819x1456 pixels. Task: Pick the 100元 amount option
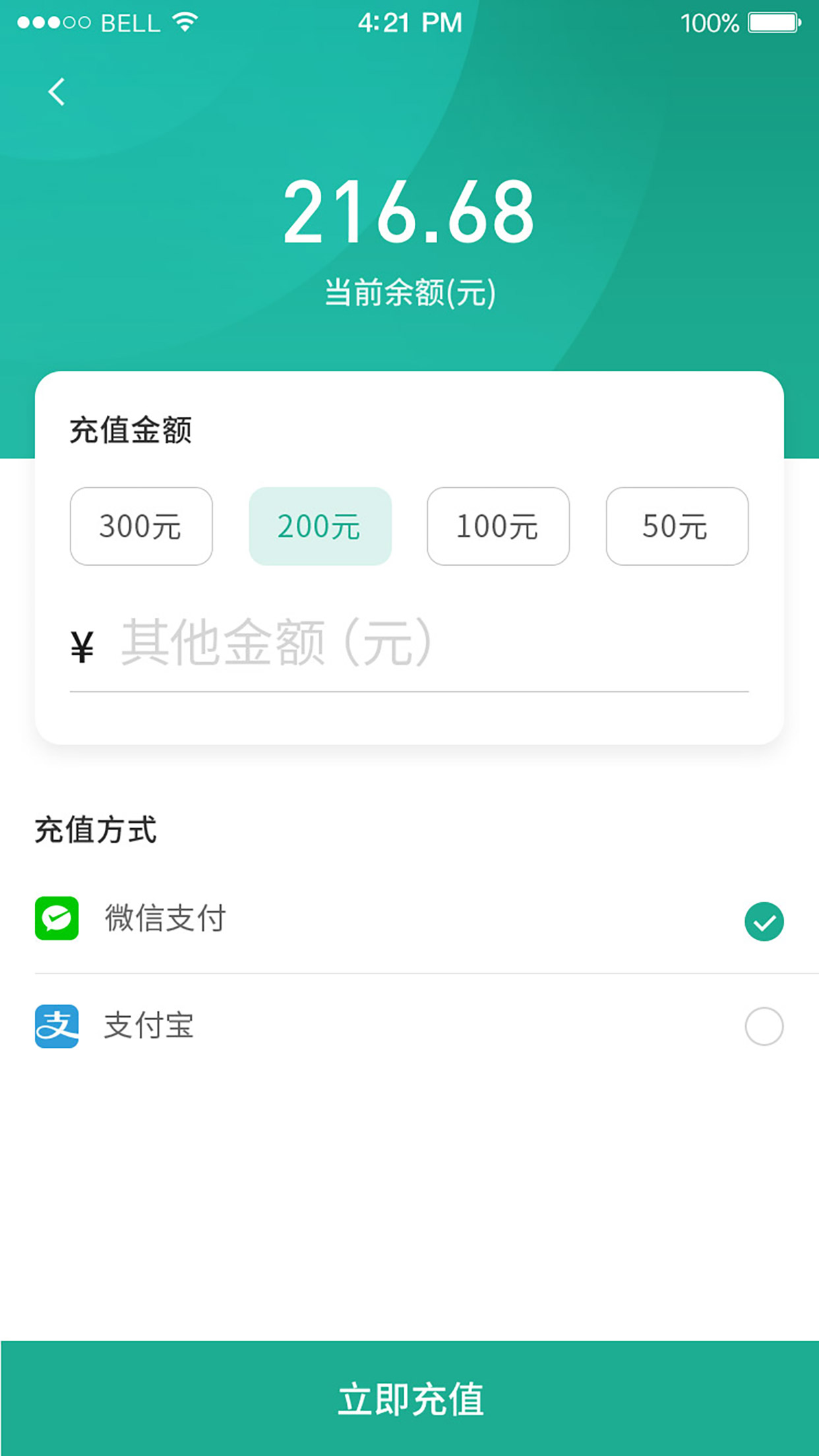tap(498, 526)
